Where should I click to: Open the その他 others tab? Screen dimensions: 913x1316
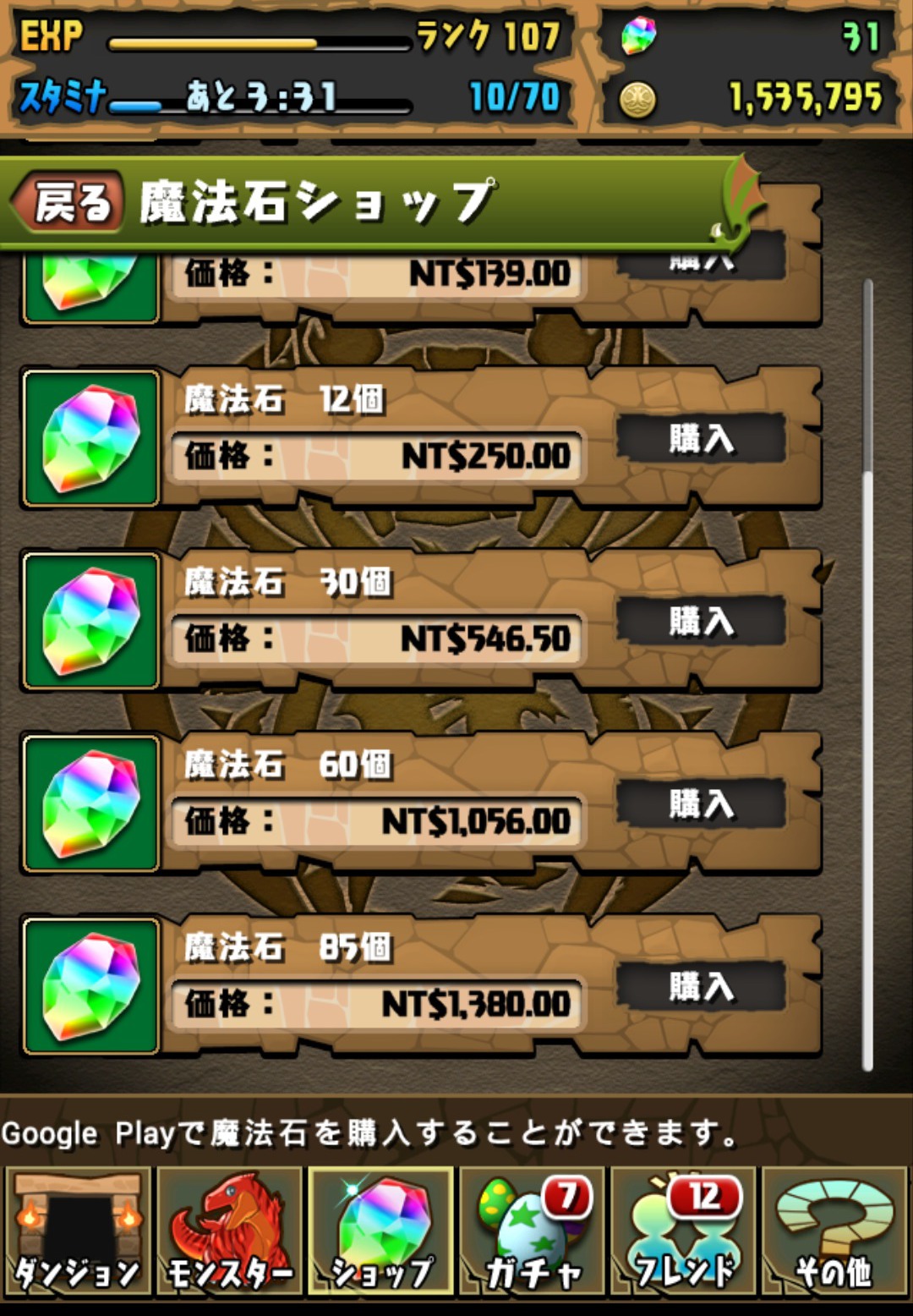pyautogui.click(x=834, y=1231)
